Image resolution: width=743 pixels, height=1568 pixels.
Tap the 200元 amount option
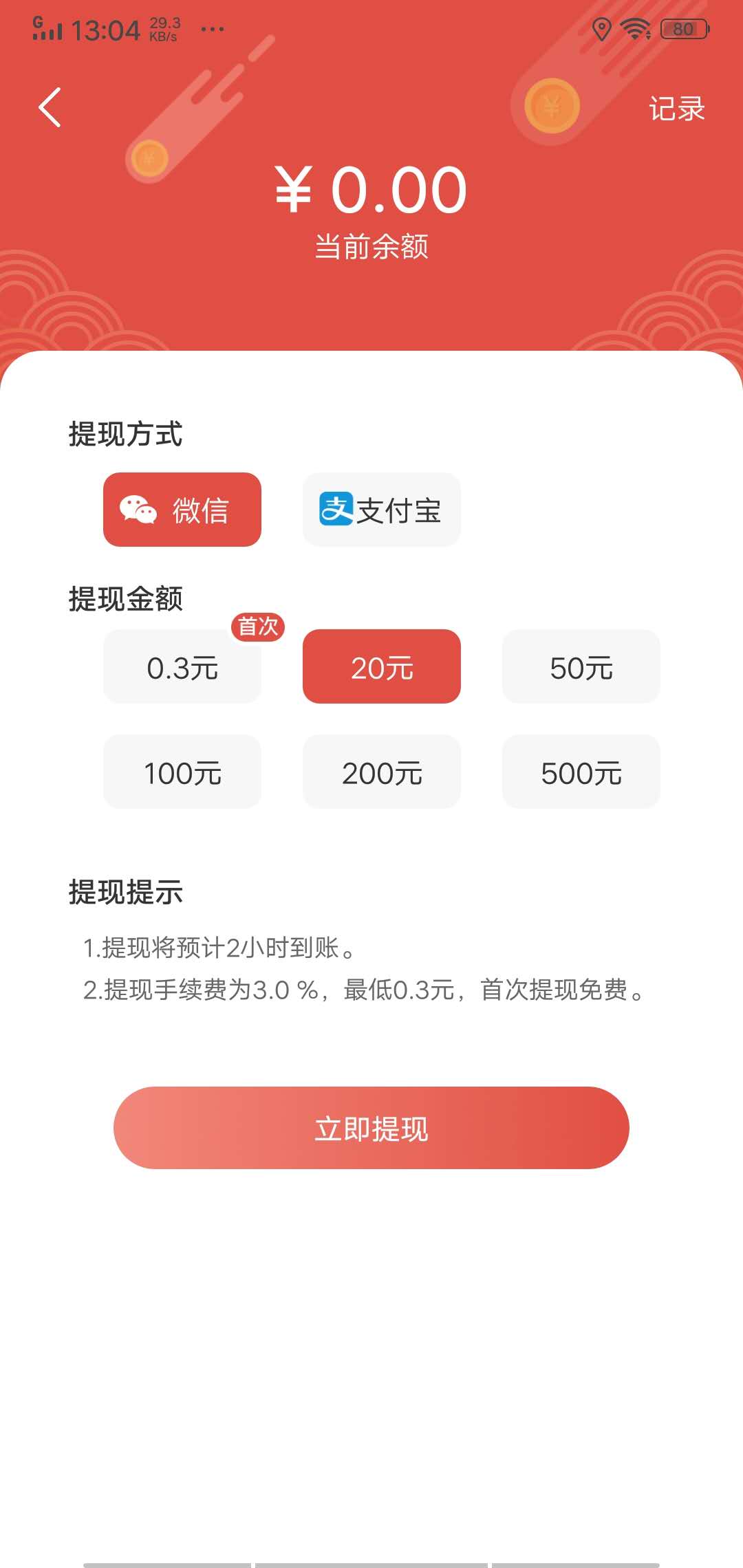(x=382, y=772)
